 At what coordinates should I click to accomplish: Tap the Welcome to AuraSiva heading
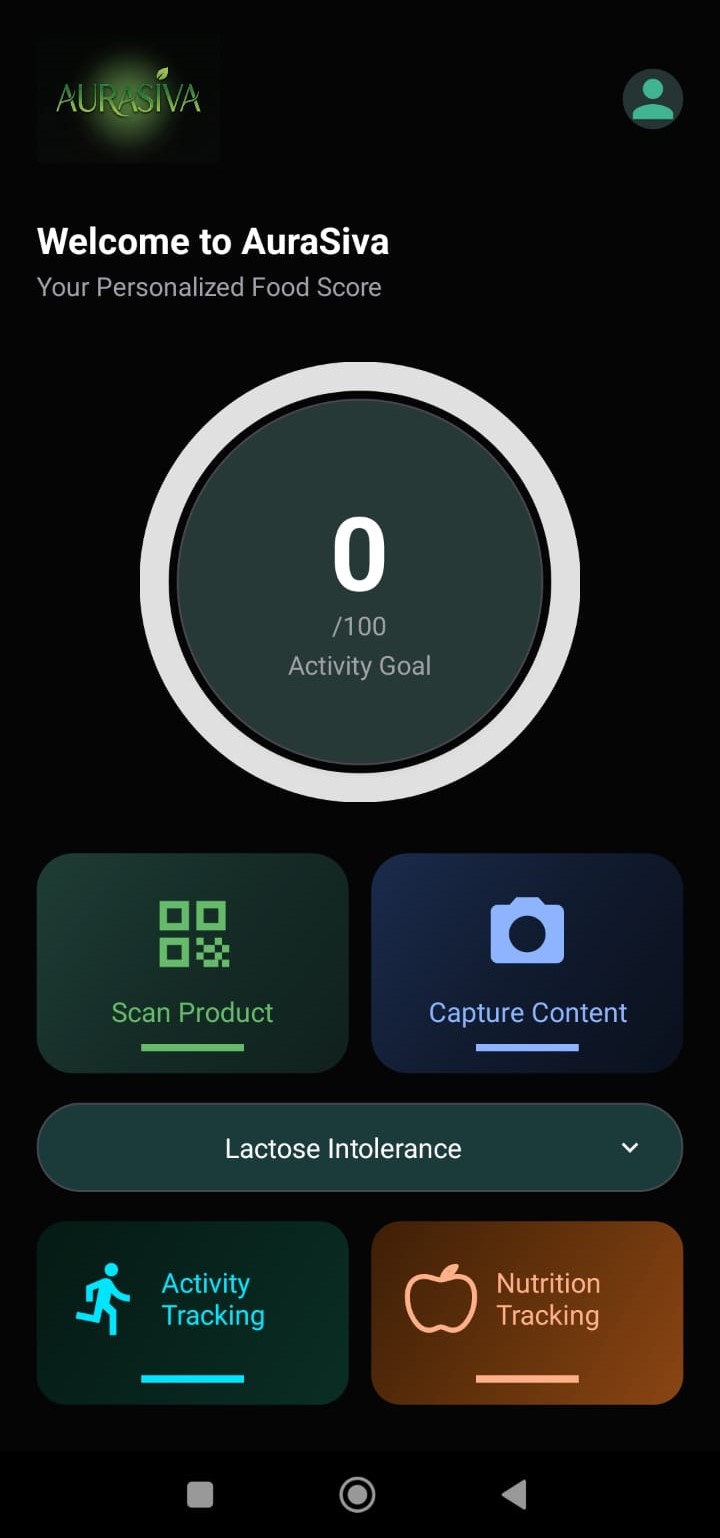(x=211, y=241)
